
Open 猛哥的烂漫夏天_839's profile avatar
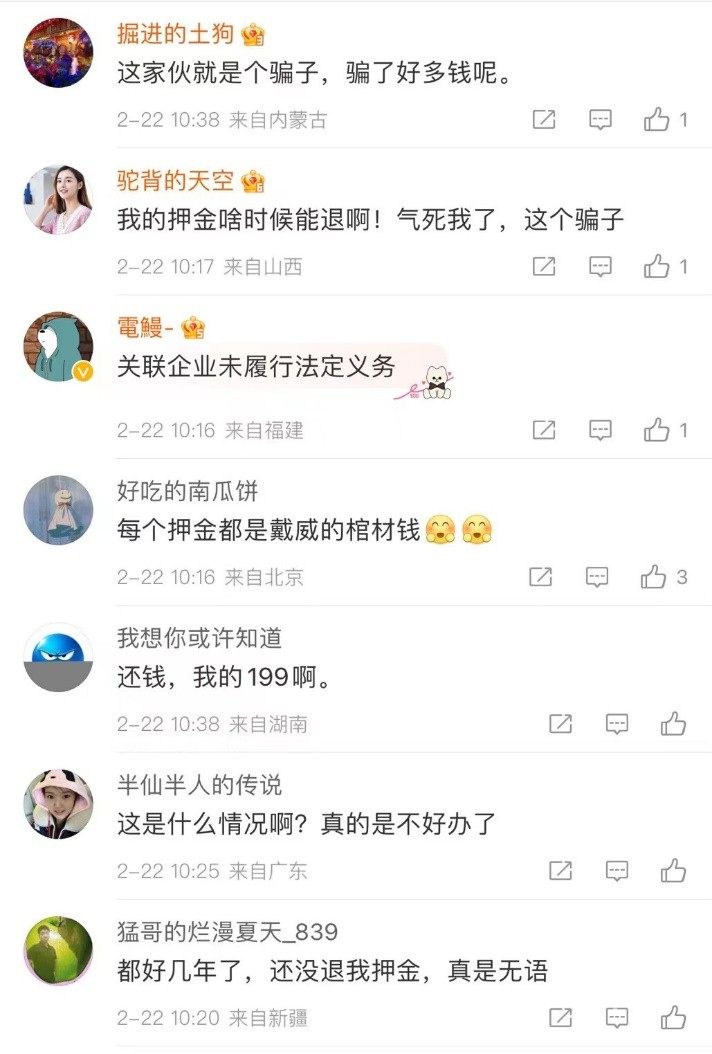coord(58,950)
